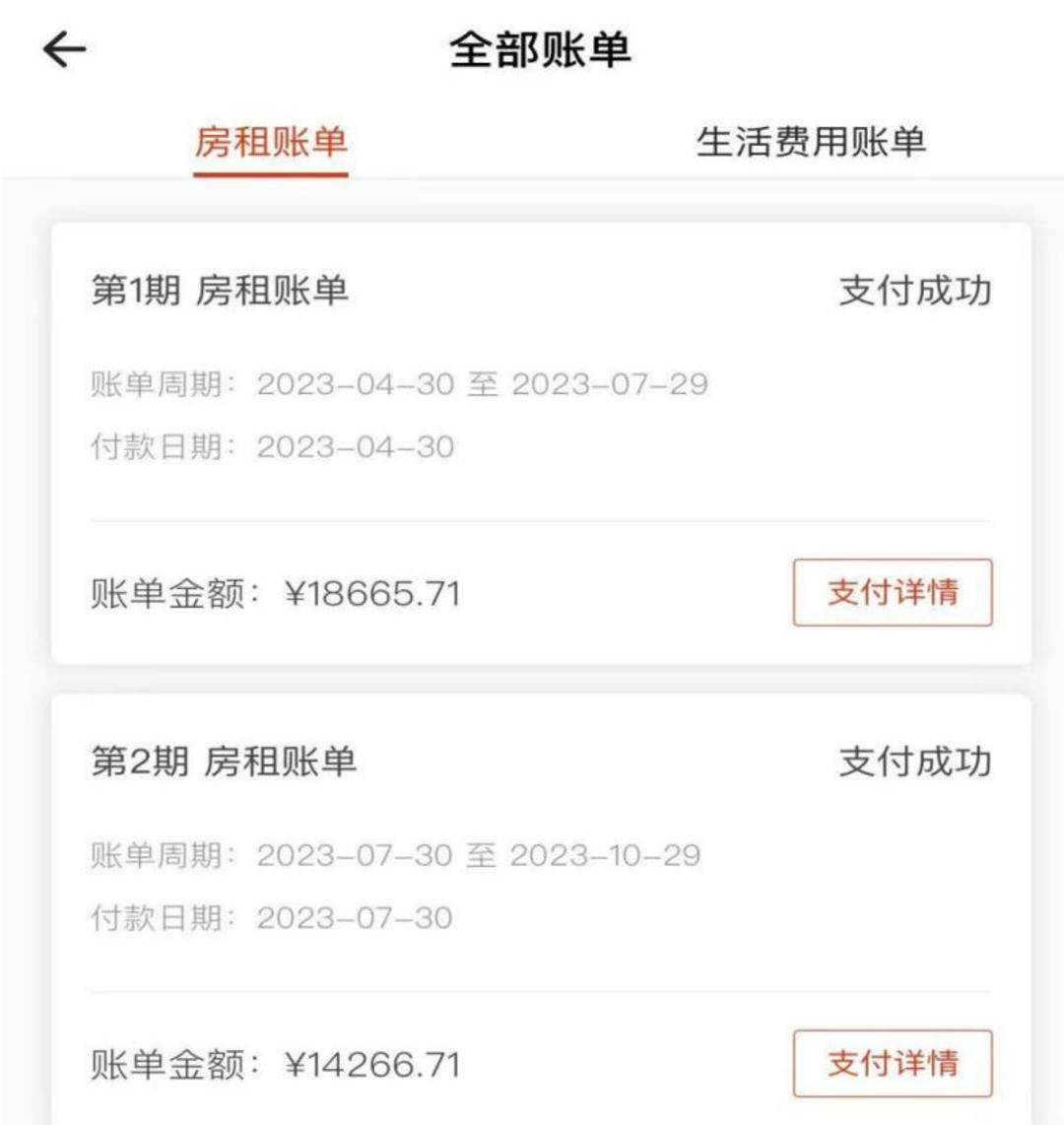Open 支付详情 for the first bill
1064x1125 pixels.
(x=892, y=593)
